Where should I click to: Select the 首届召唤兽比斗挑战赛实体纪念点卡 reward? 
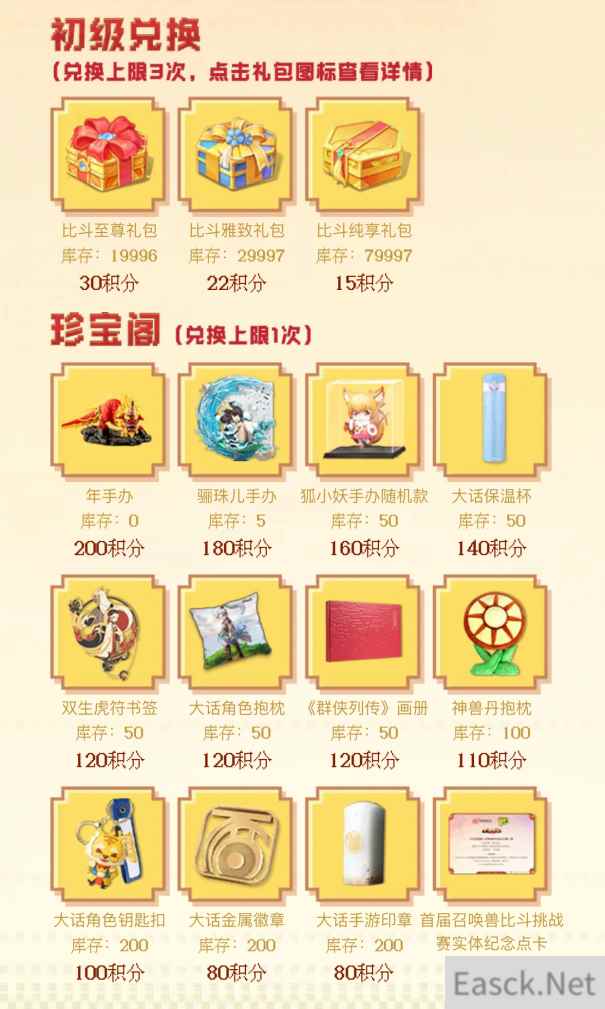point(490,845)
